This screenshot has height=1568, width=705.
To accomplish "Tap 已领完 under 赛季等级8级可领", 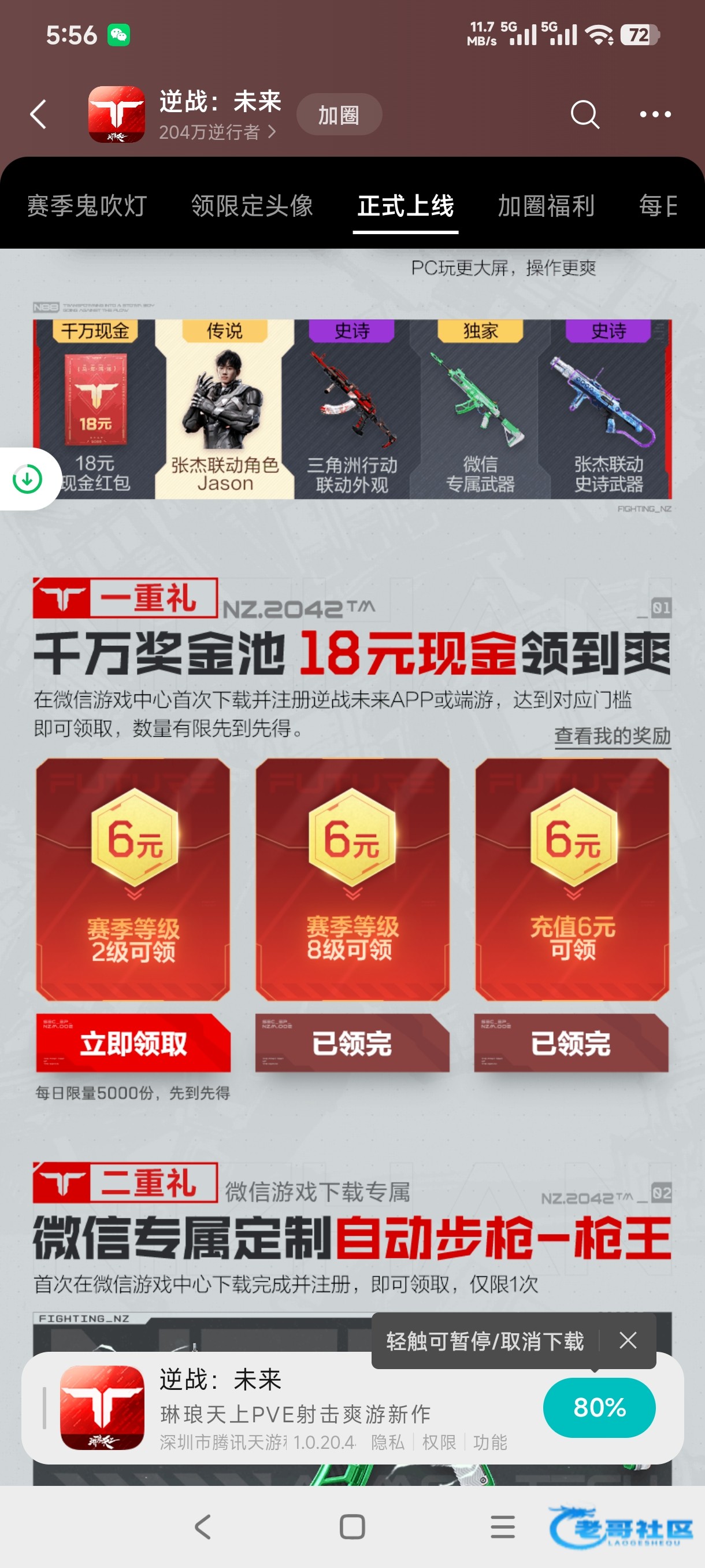I will 352,1043.
